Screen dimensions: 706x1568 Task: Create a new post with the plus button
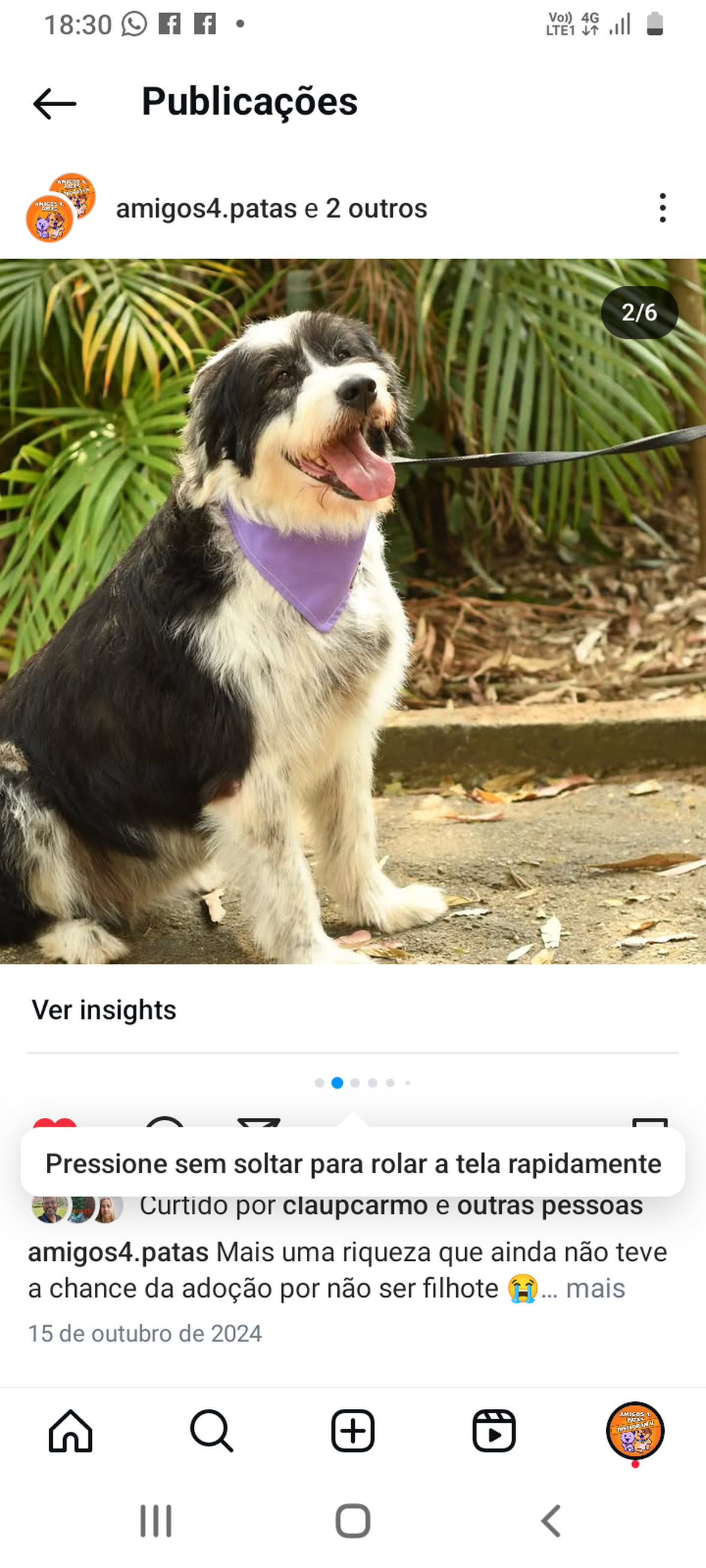352,1431
